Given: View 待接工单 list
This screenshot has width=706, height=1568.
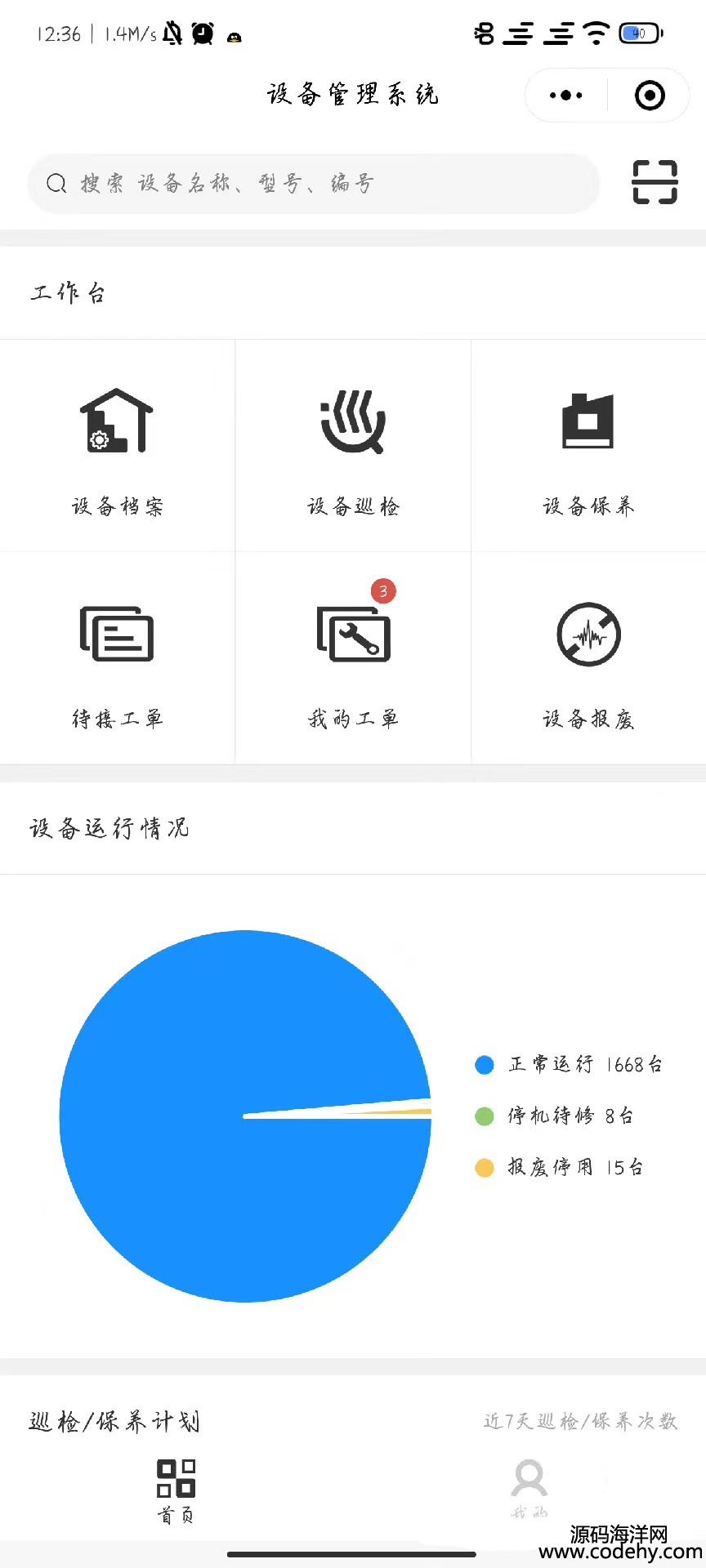Looking at the screenshot, I should click(117, 660).
